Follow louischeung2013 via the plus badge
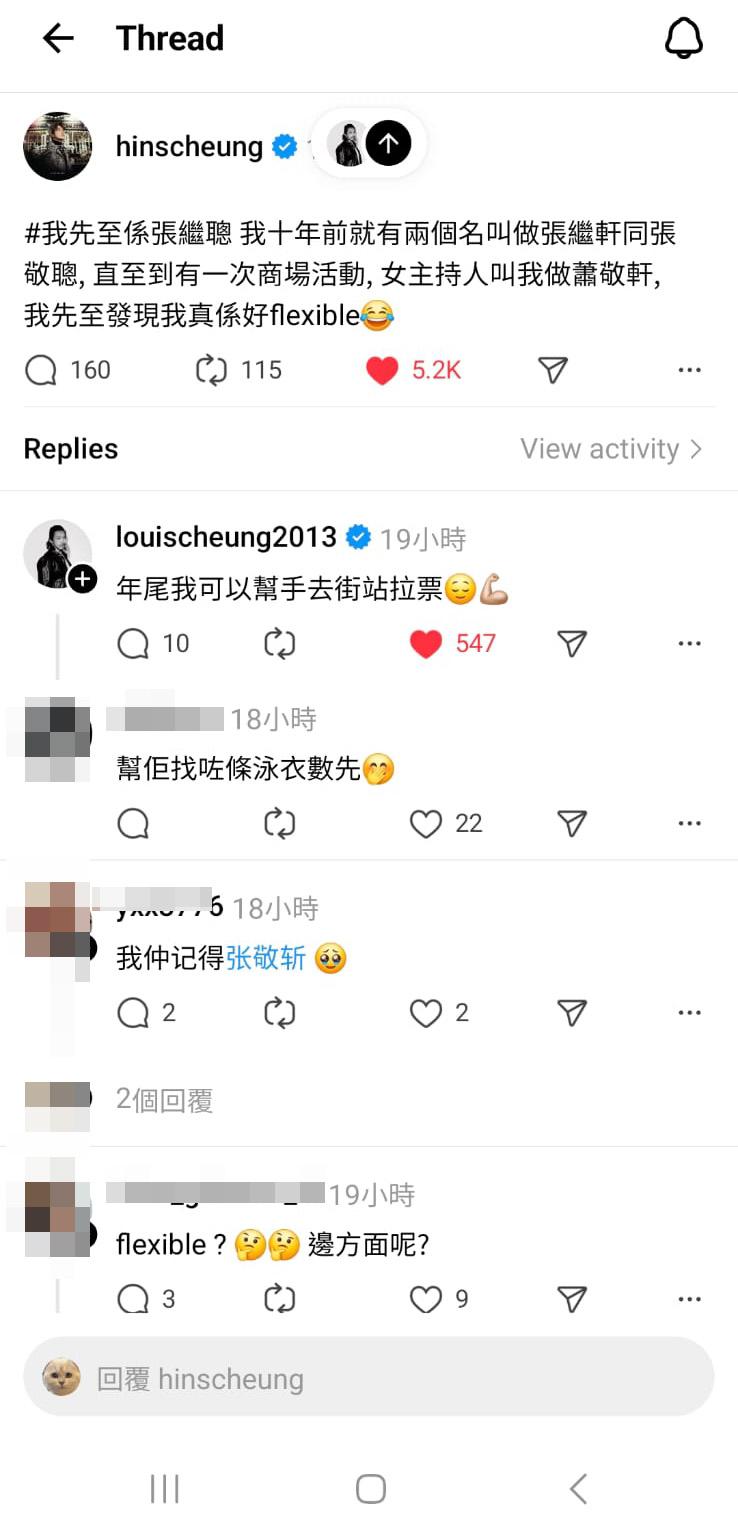The height and width of the screenshot is (1532, 738). tap(83, 578)
